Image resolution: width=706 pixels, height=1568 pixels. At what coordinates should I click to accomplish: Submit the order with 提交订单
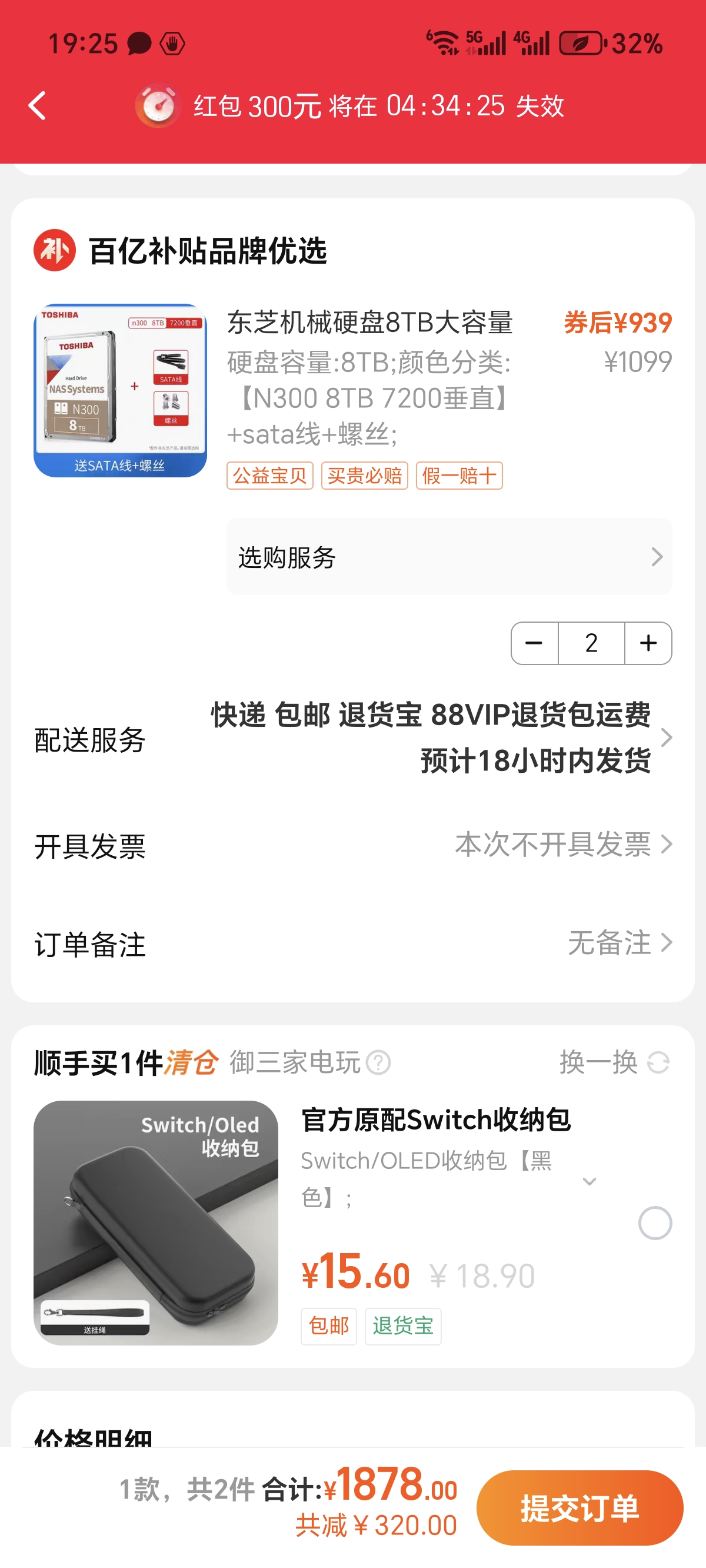(x=580, y=1507)
